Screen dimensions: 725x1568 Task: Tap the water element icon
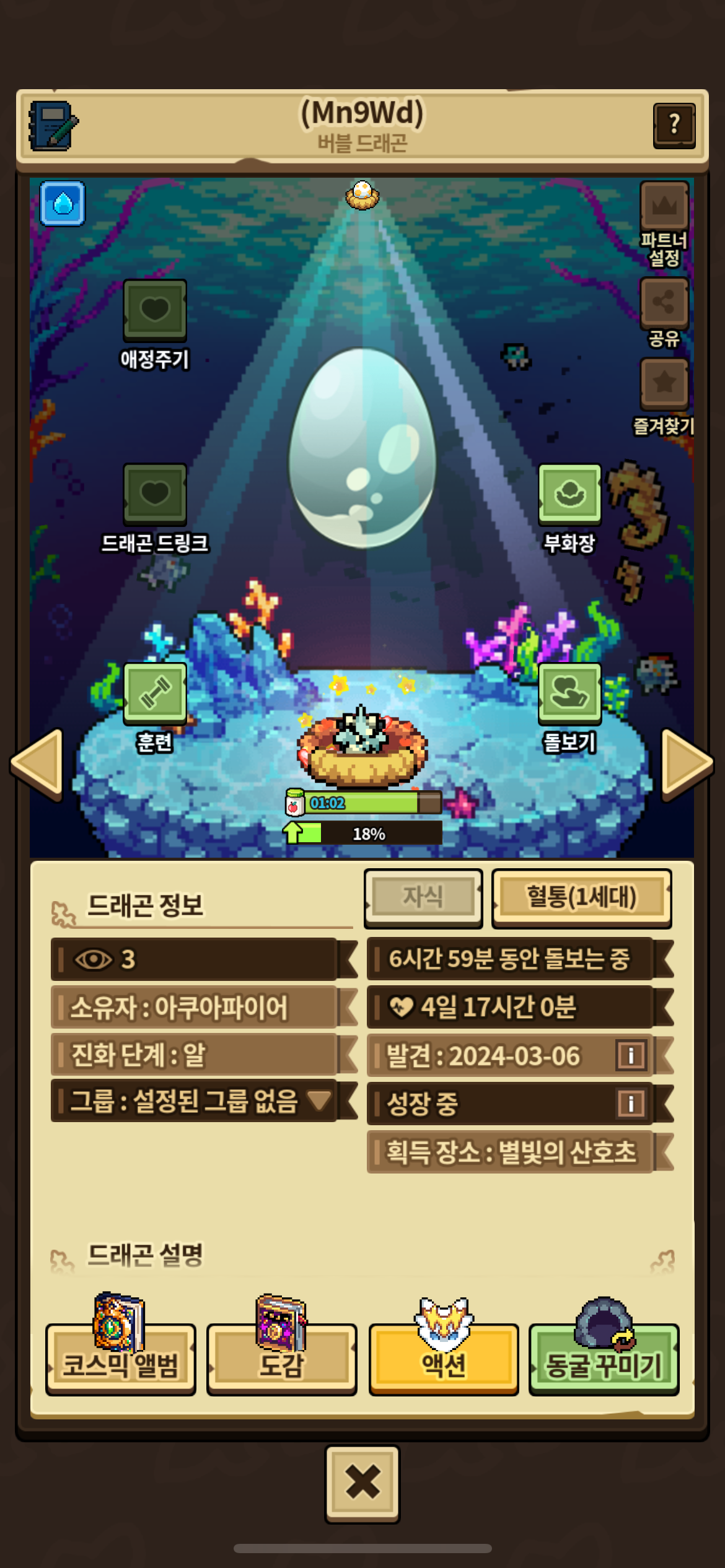(63, 204)
